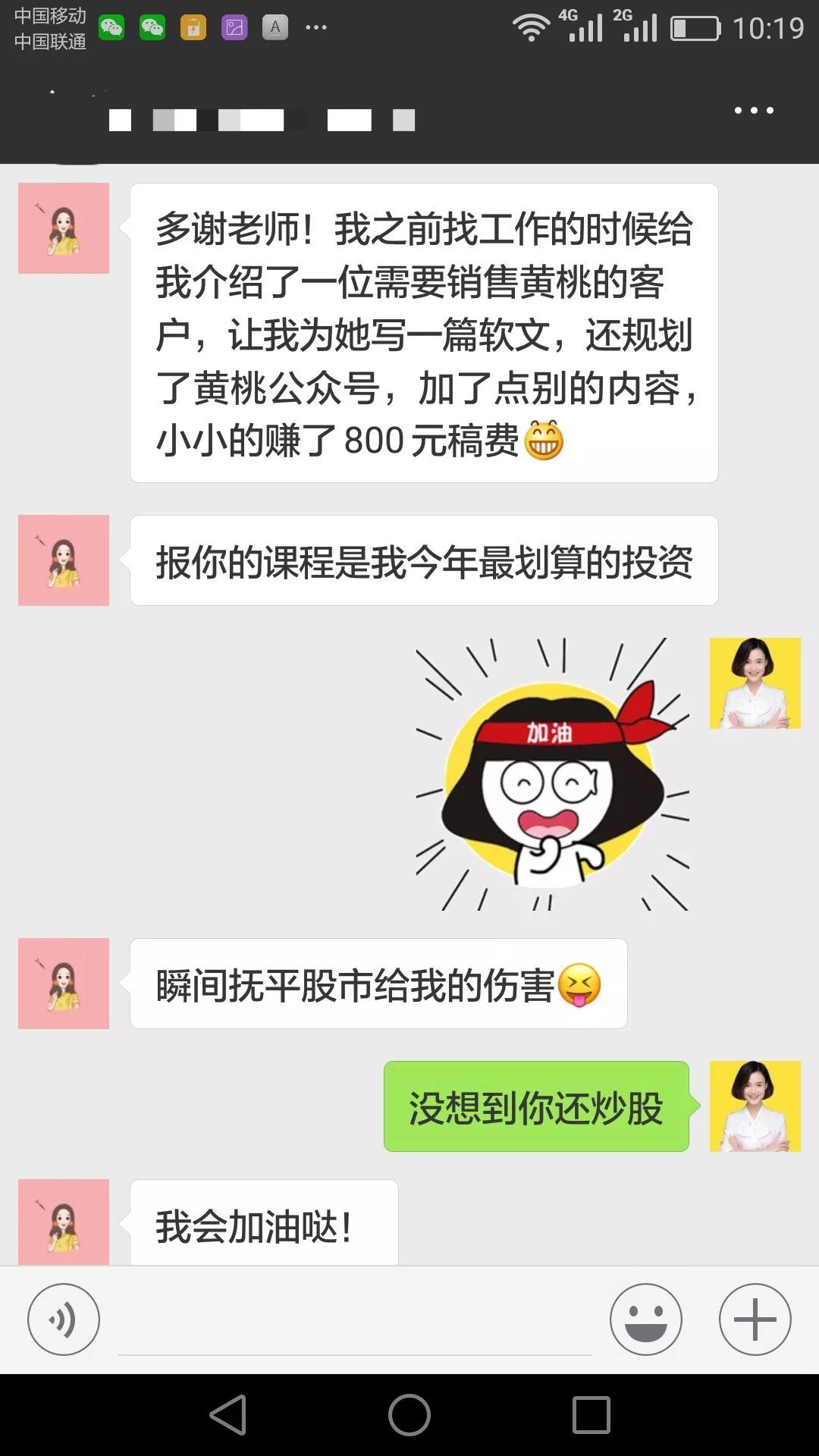
Task: Go back with system back button
Action: 228,1415
